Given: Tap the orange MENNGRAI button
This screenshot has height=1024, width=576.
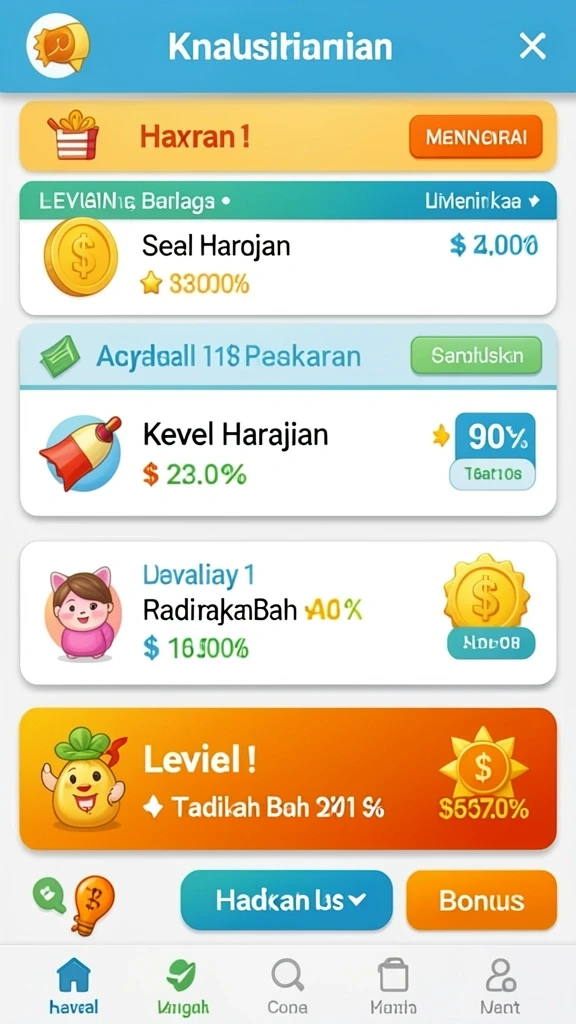Looking at the screenshot, I should [475, 137].
